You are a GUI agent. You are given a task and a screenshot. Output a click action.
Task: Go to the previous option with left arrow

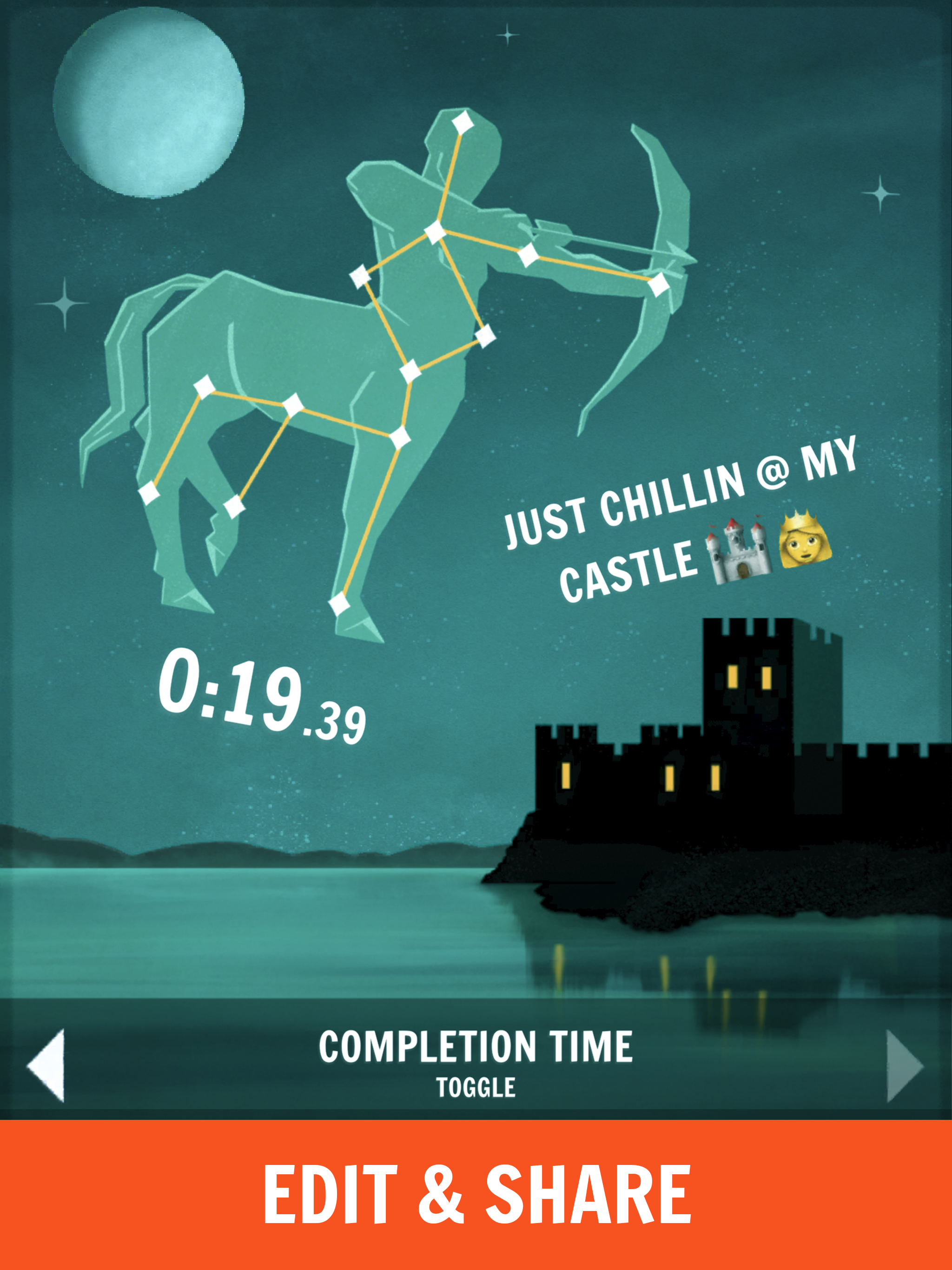47,1065
